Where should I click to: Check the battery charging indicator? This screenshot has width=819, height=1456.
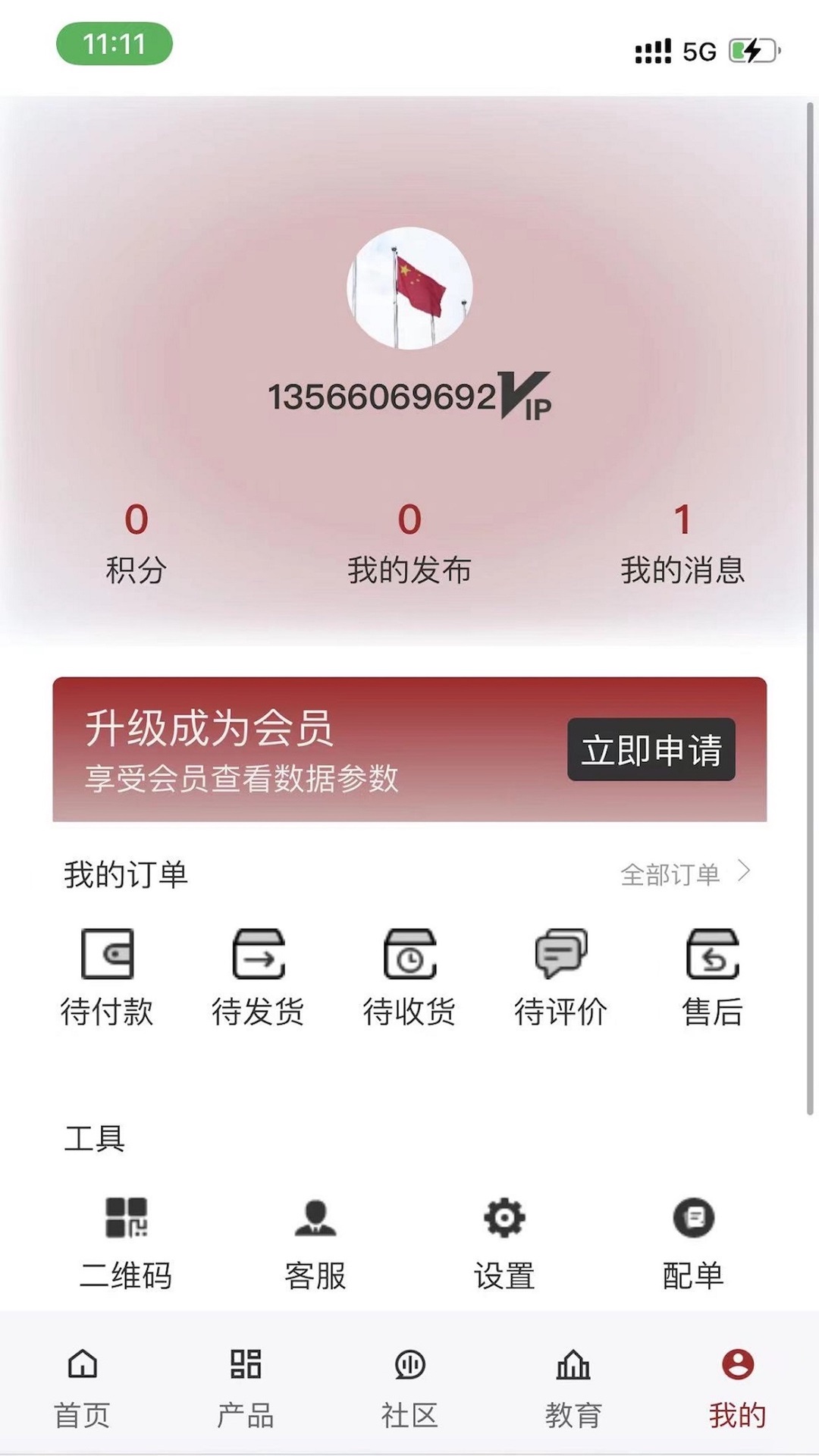pyautogui.click(x=752, y=50)
